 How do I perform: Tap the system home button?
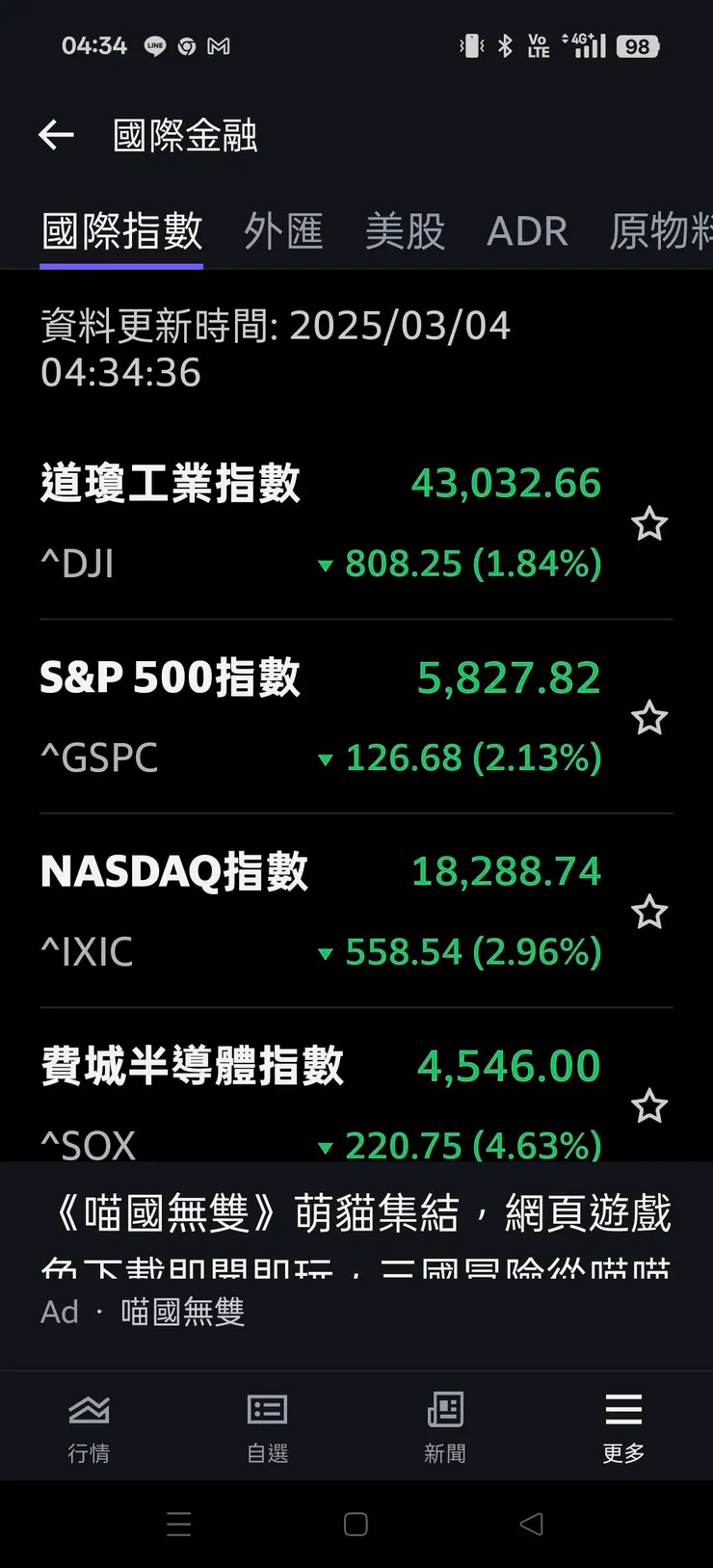(356, 1524)
